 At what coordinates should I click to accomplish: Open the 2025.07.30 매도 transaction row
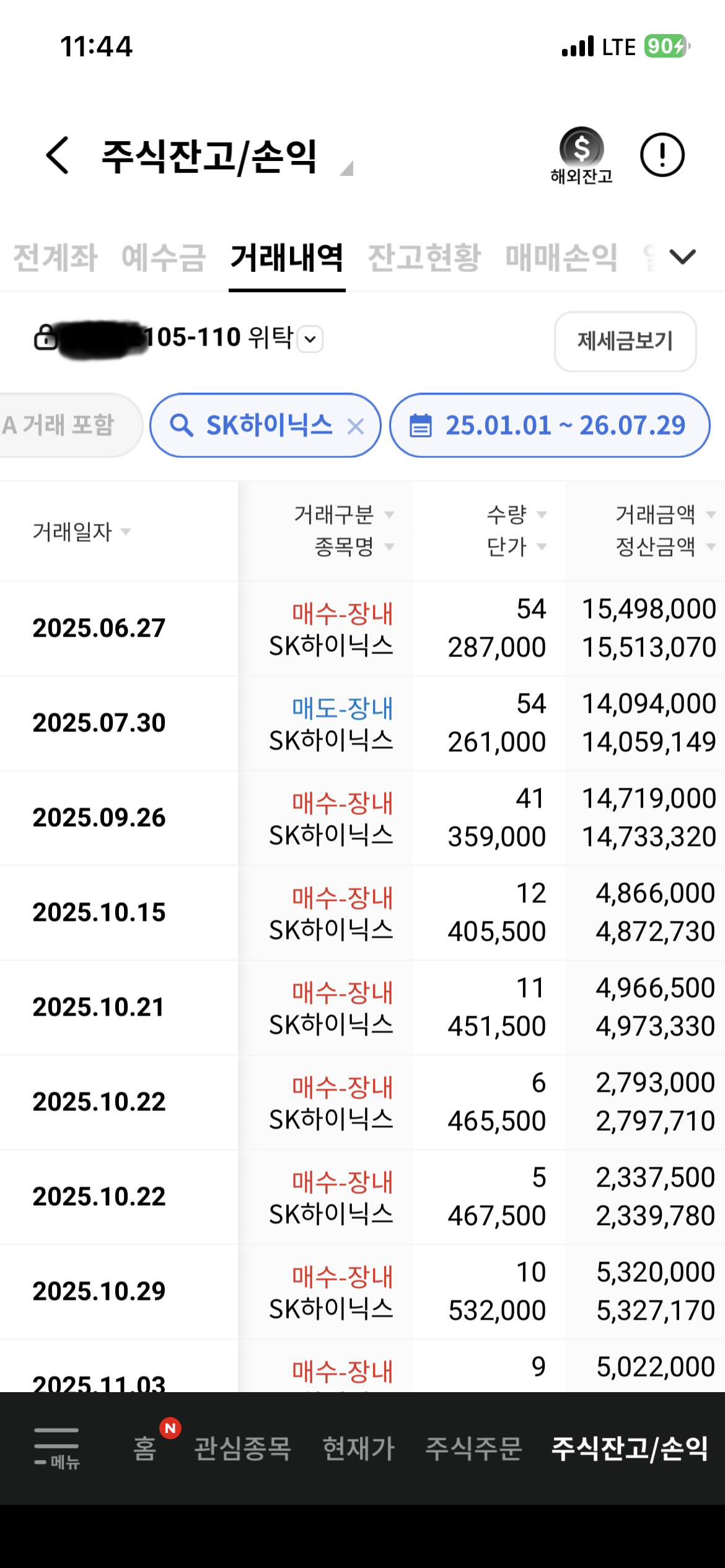(362, 723)
